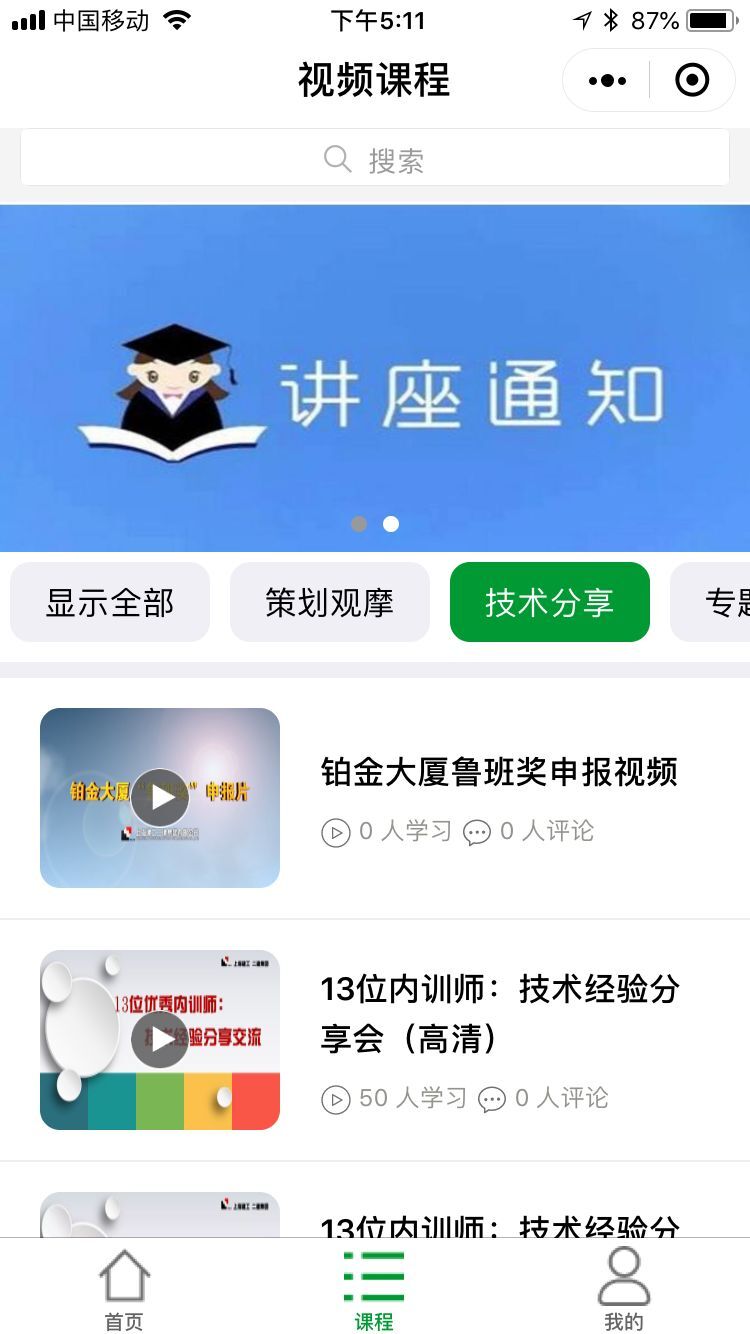
Task: Open the mini program more-options menu
Action: (608, 80)
